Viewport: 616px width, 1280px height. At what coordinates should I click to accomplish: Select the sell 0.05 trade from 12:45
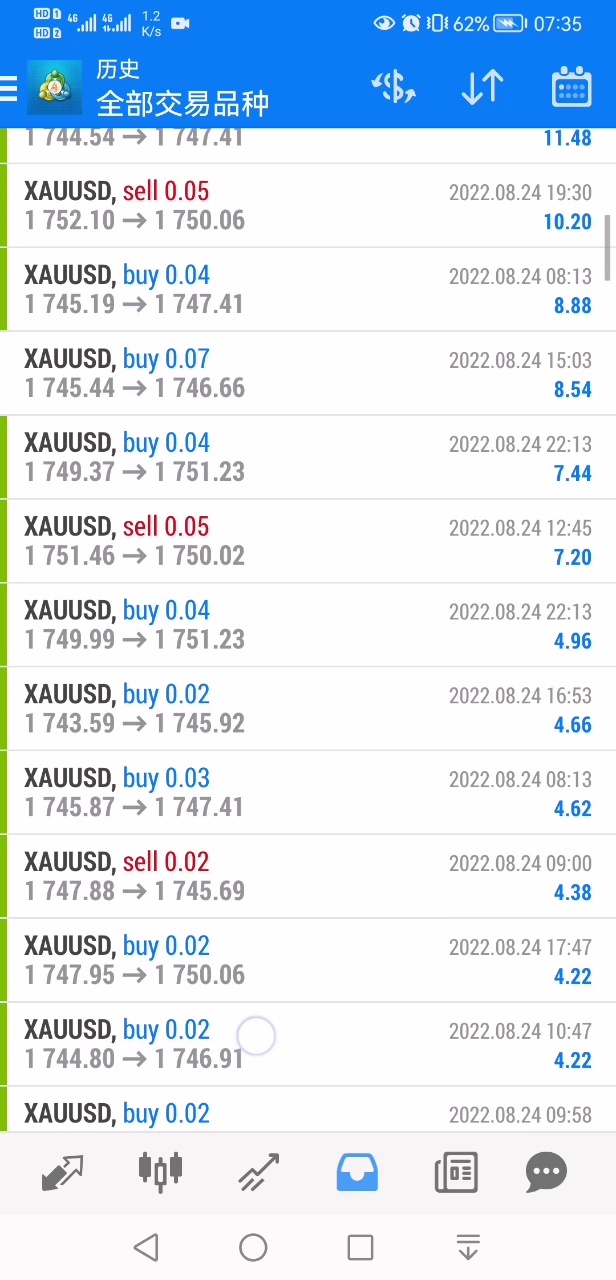(308, 542)
